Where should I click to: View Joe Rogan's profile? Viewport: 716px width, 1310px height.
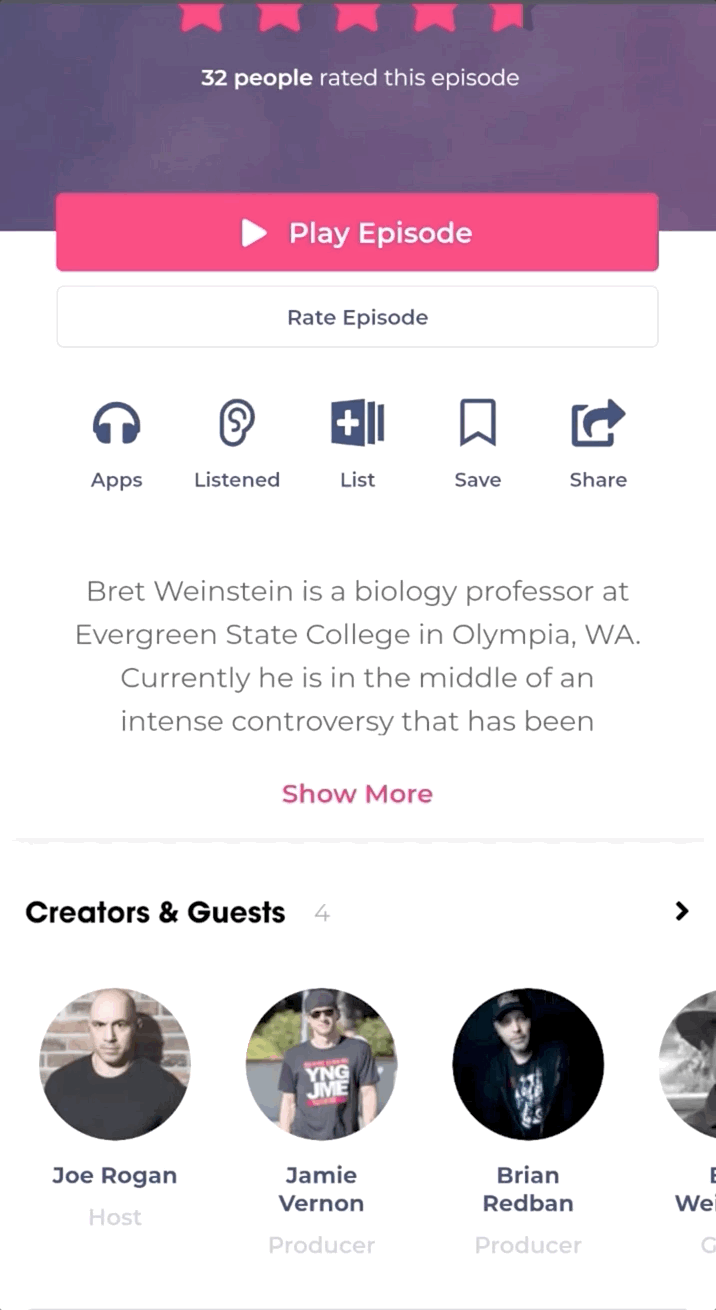115,1064
